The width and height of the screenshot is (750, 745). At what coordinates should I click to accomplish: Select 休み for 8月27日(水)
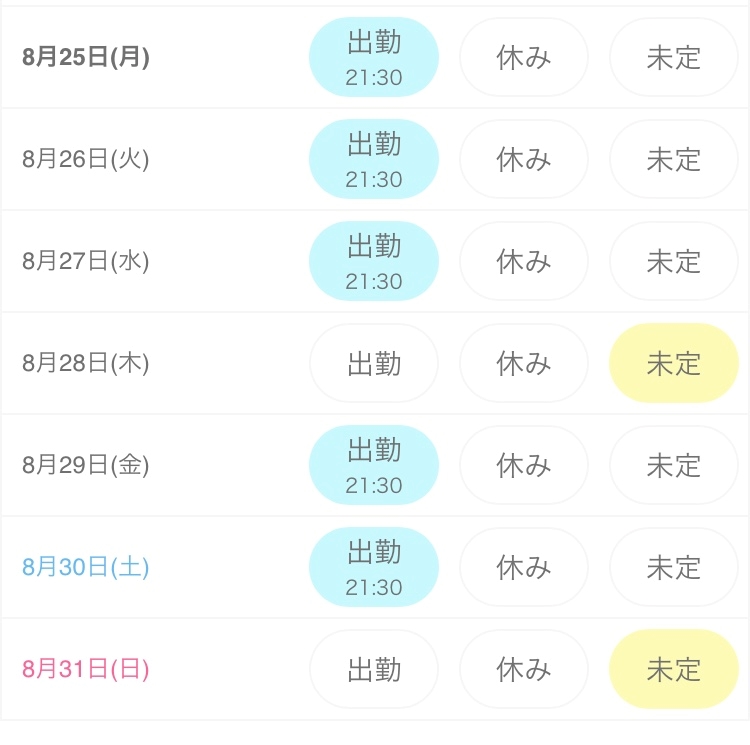tap(524, 261)
